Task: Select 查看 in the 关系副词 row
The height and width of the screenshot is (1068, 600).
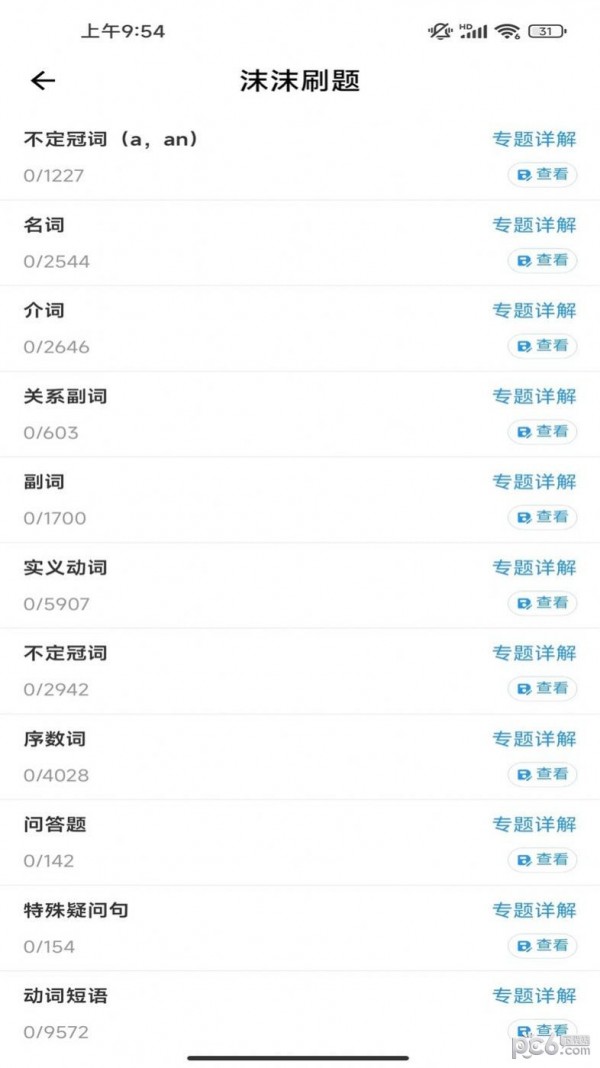Action: tap(542, 431)
